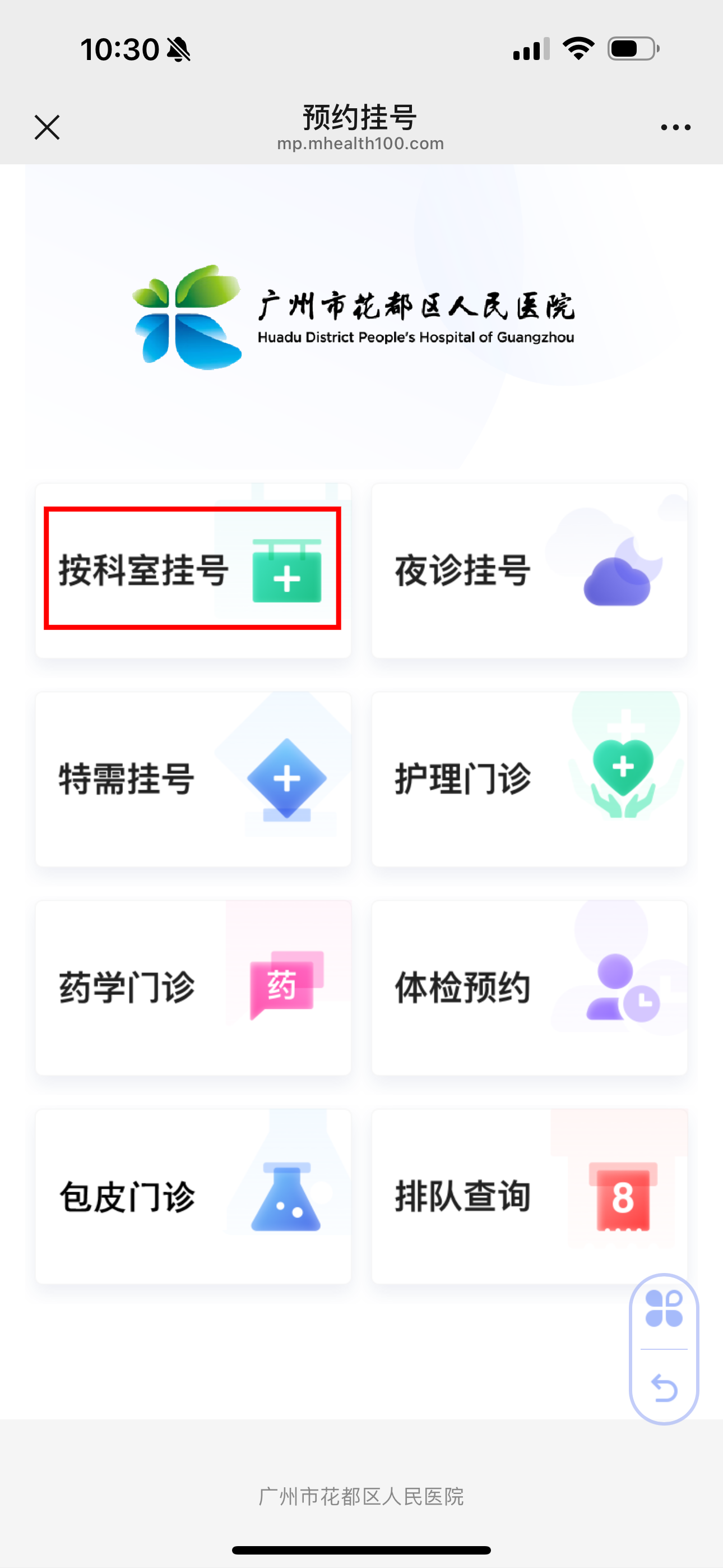Go to 护理门诊 nursing clinic

point(529,778)
